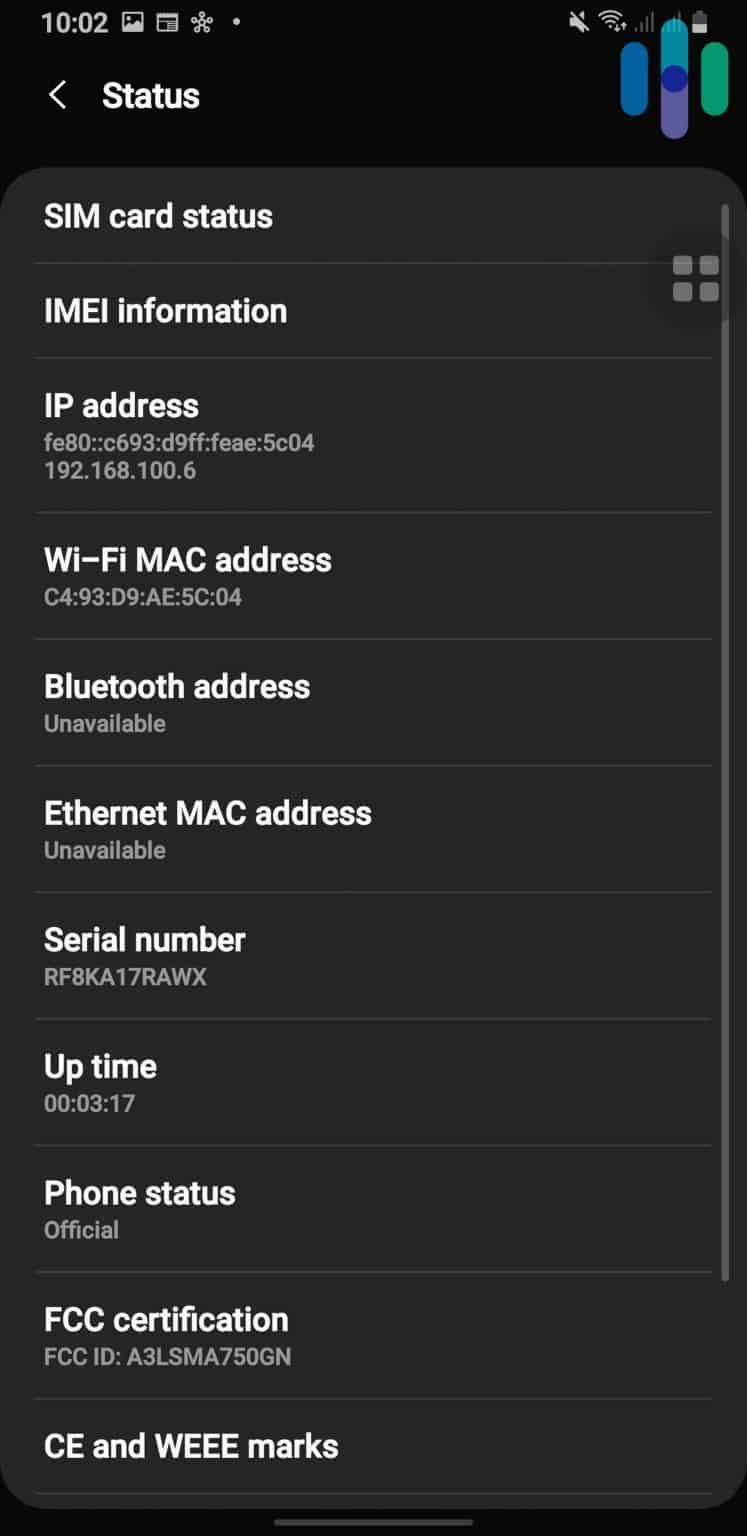Tap the multi-window grid handle icon
Image resolution: width=747 pixels, height=1536 pixels.
click(x=695, y=280)
